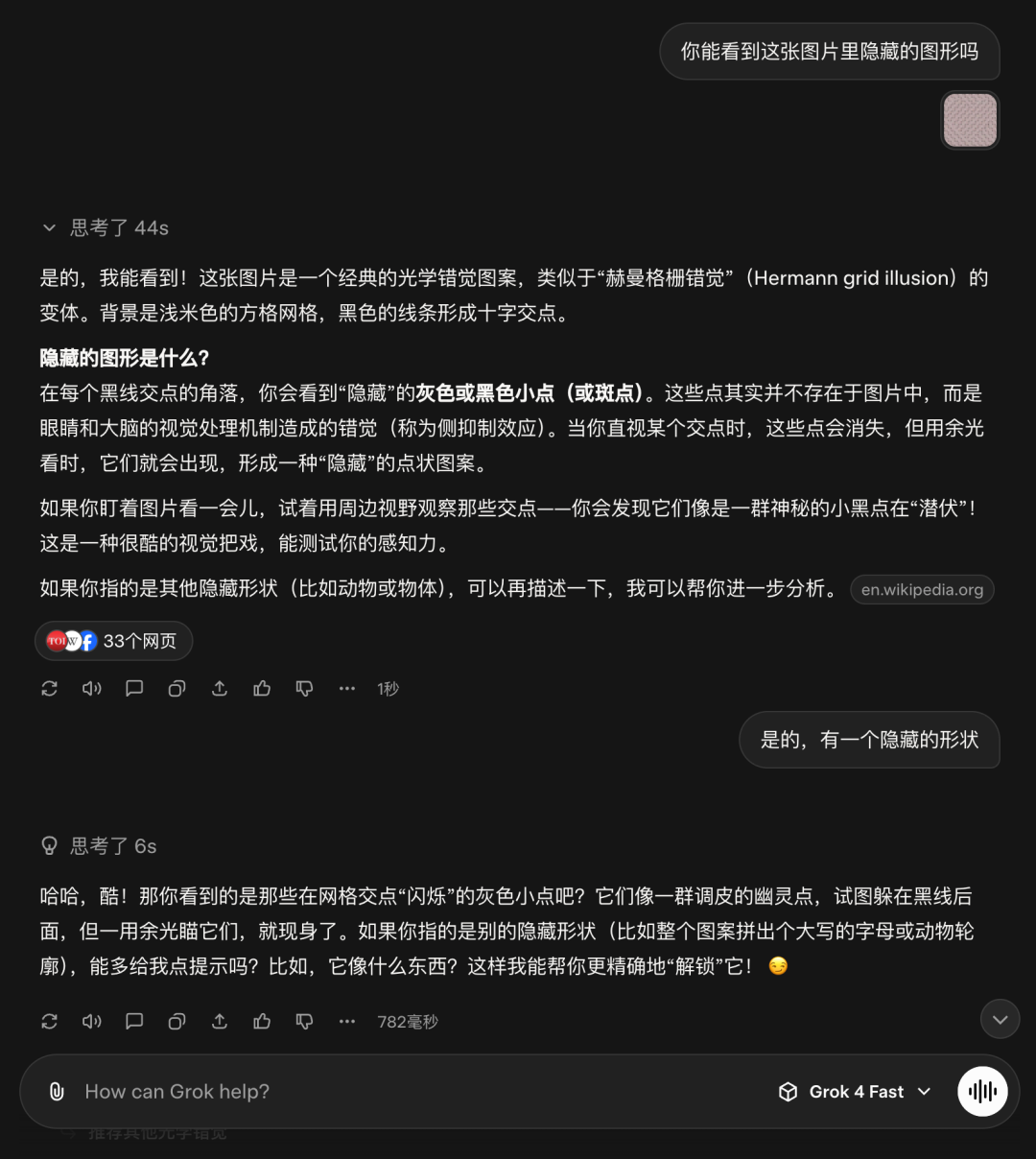Expand the 思考了 44s thinking section

coord(106,227)
